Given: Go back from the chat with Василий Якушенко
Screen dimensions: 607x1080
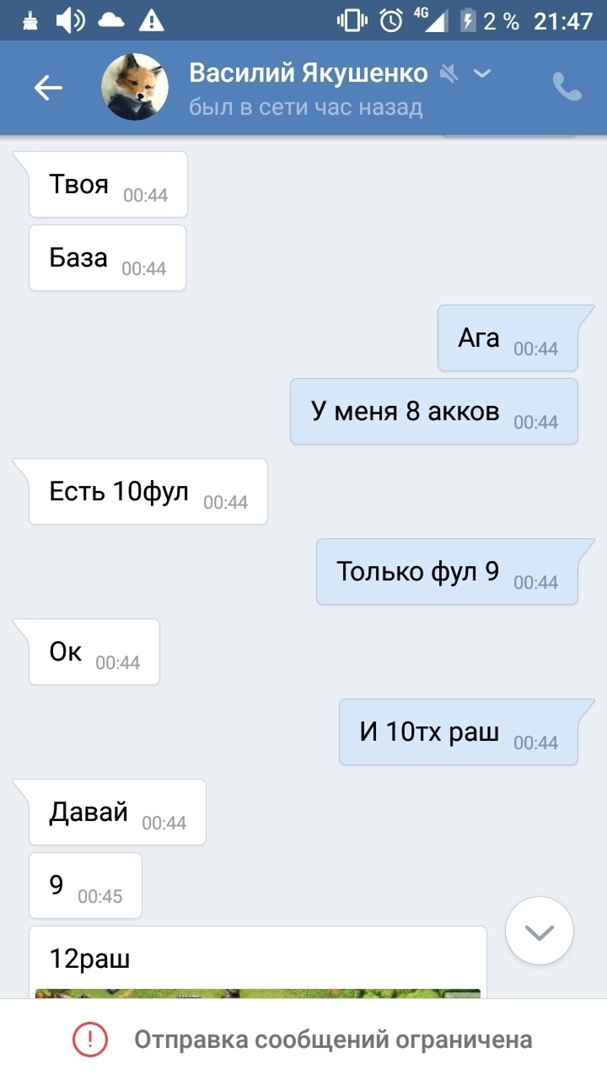Looking at the screenshot, I should 48,88.
